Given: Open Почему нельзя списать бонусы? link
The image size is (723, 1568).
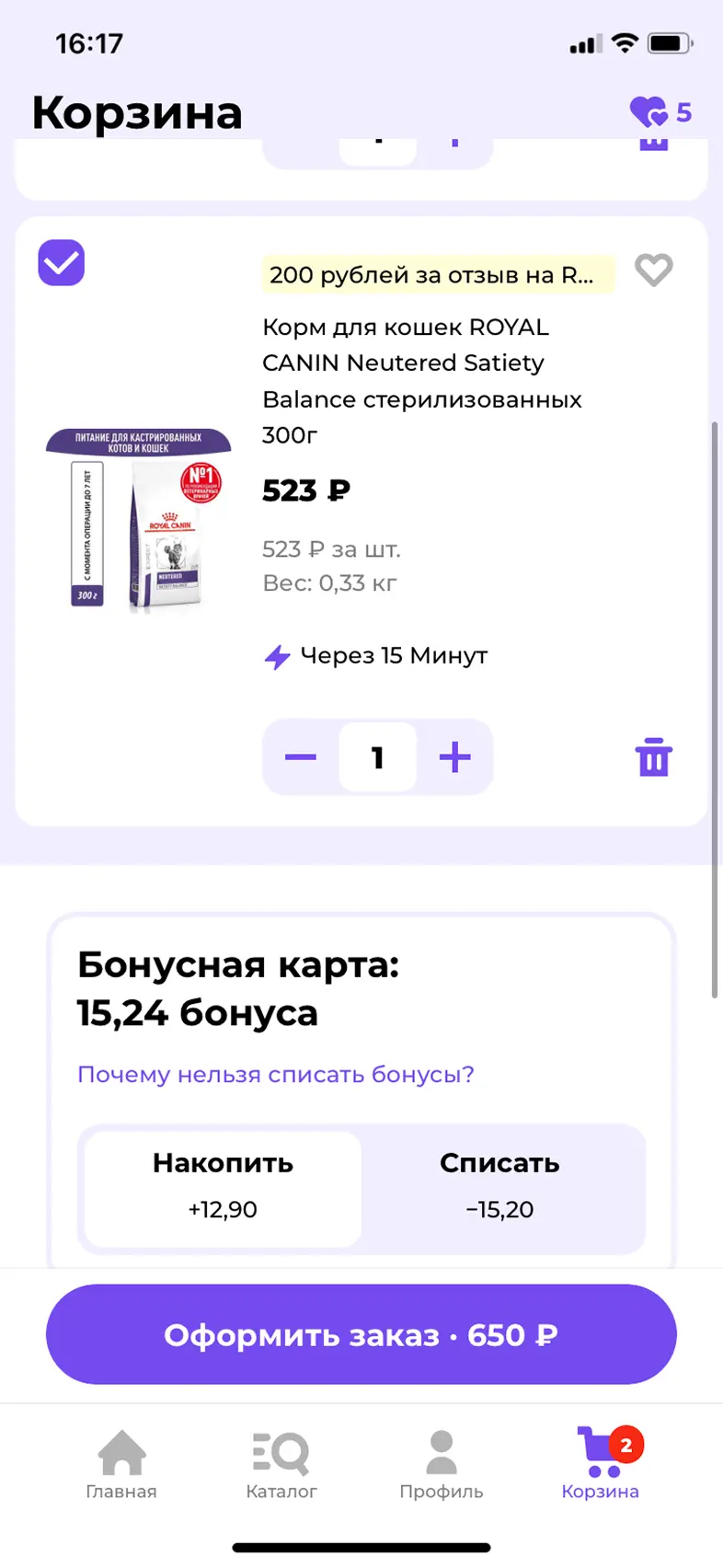Looking at the screenshot, I should (x=275, y=1074).
